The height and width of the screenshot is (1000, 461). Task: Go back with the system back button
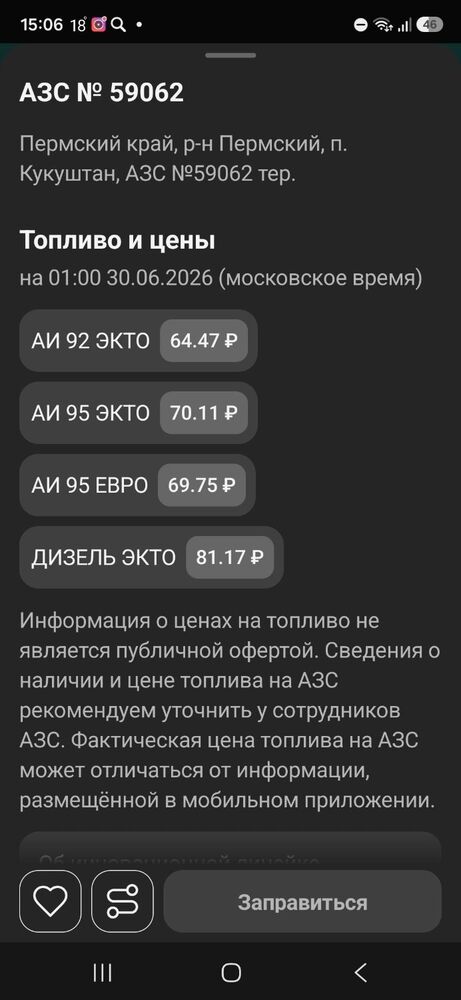click(360, 973)
